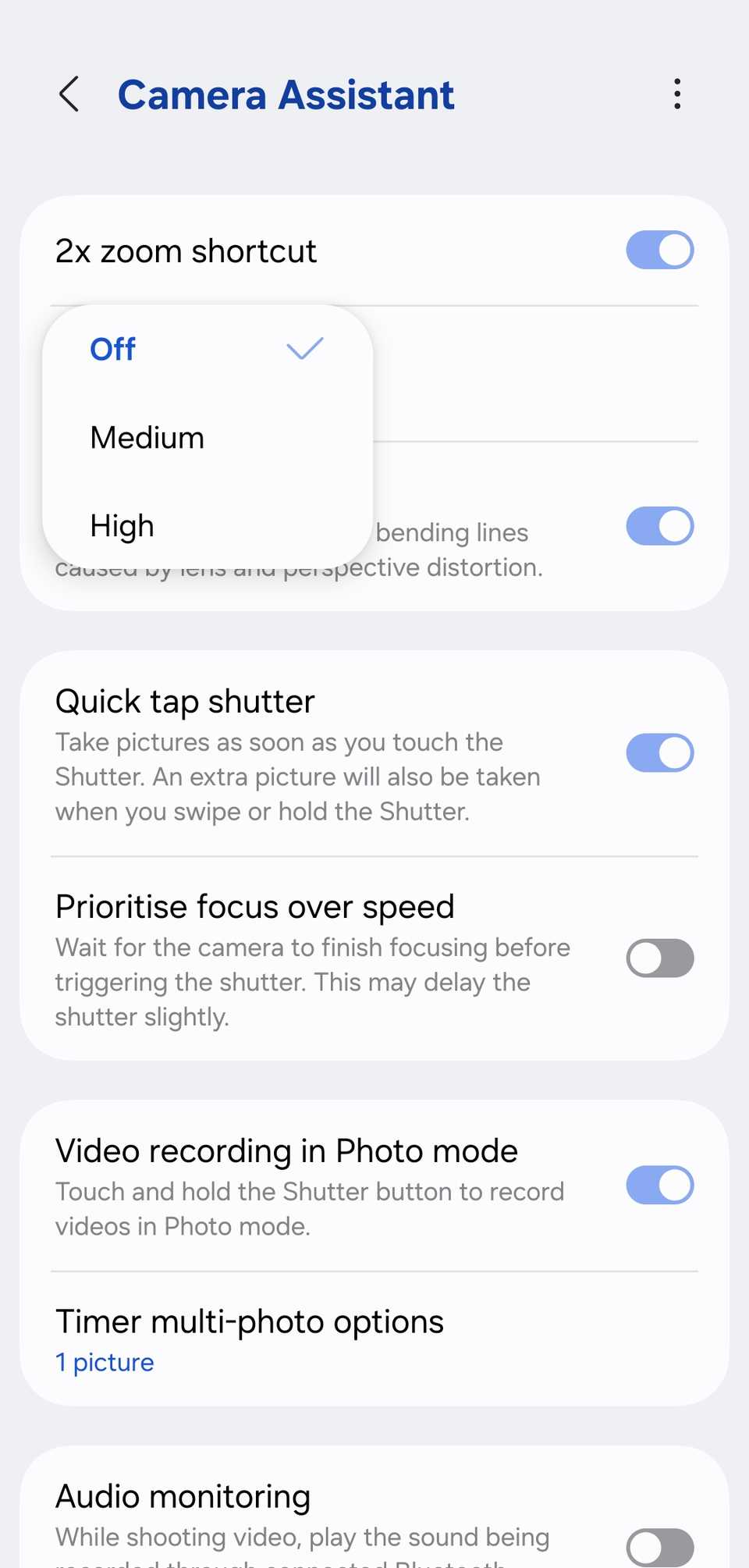Screen dimensions: 749x1568
Task: Disable the distortion correction switch
Action: 659,526
